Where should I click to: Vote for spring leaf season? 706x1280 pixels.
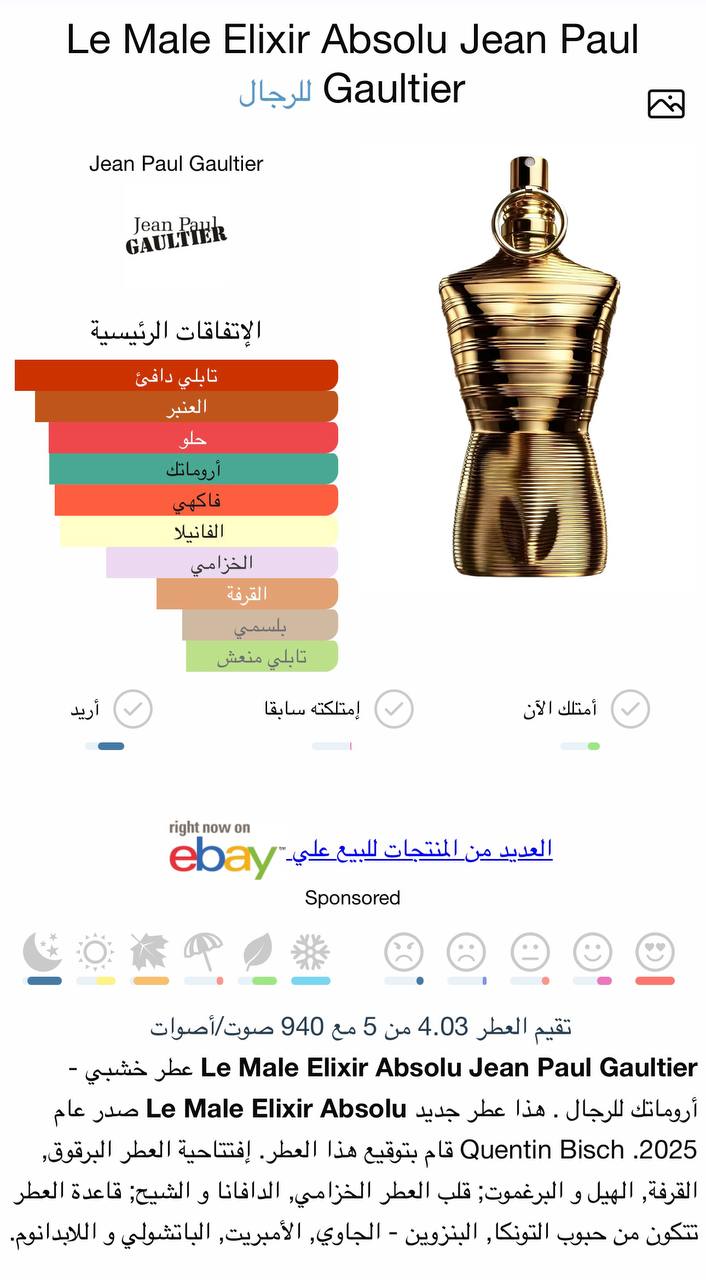pyautogui.click(x=257, y=953)
